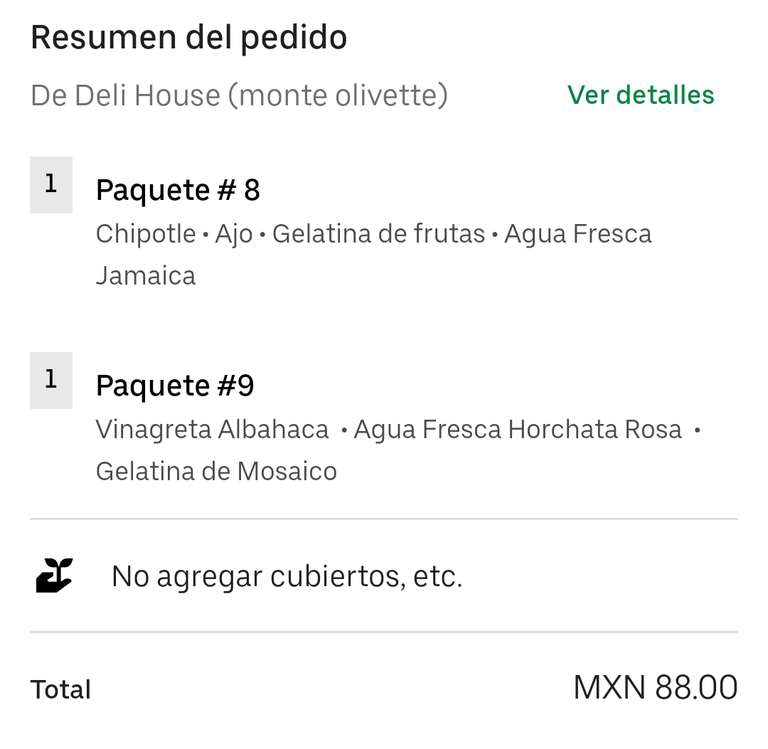Open the No agregar cubiertos option
768x749 pixels.
[x=286, y=576]
